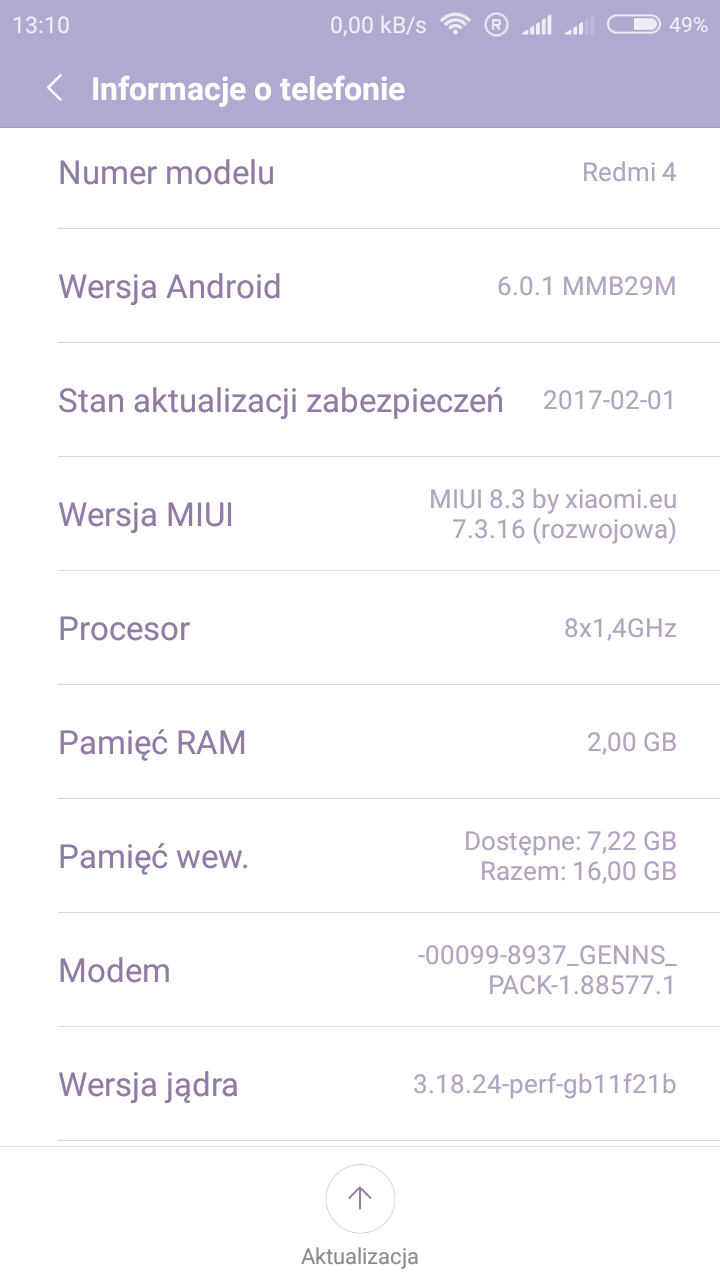Select the Pamięć RAM row
This screenshot has width=720, height=1280.
(x=360, y=742)
